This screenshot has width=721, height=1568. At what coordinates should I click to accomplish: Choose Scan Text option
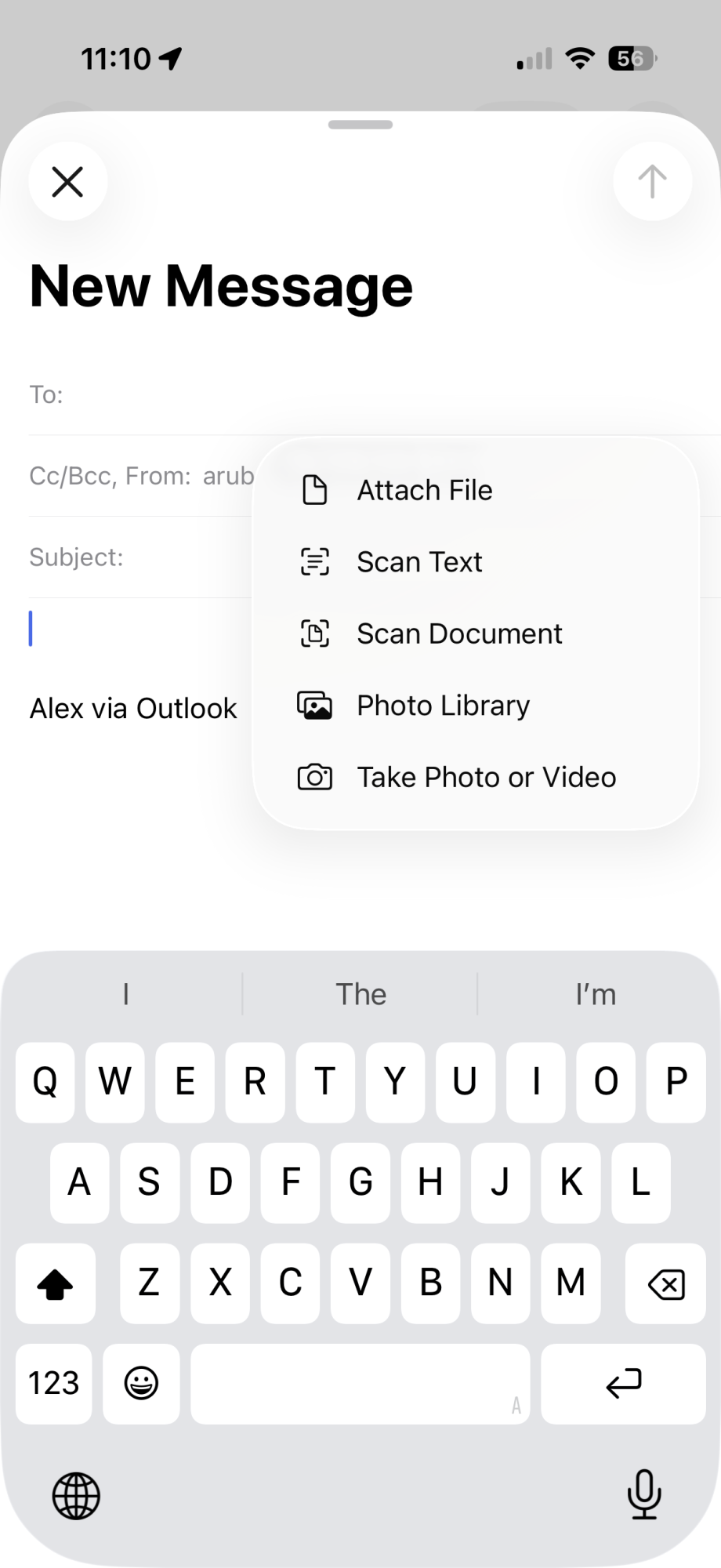419,562
